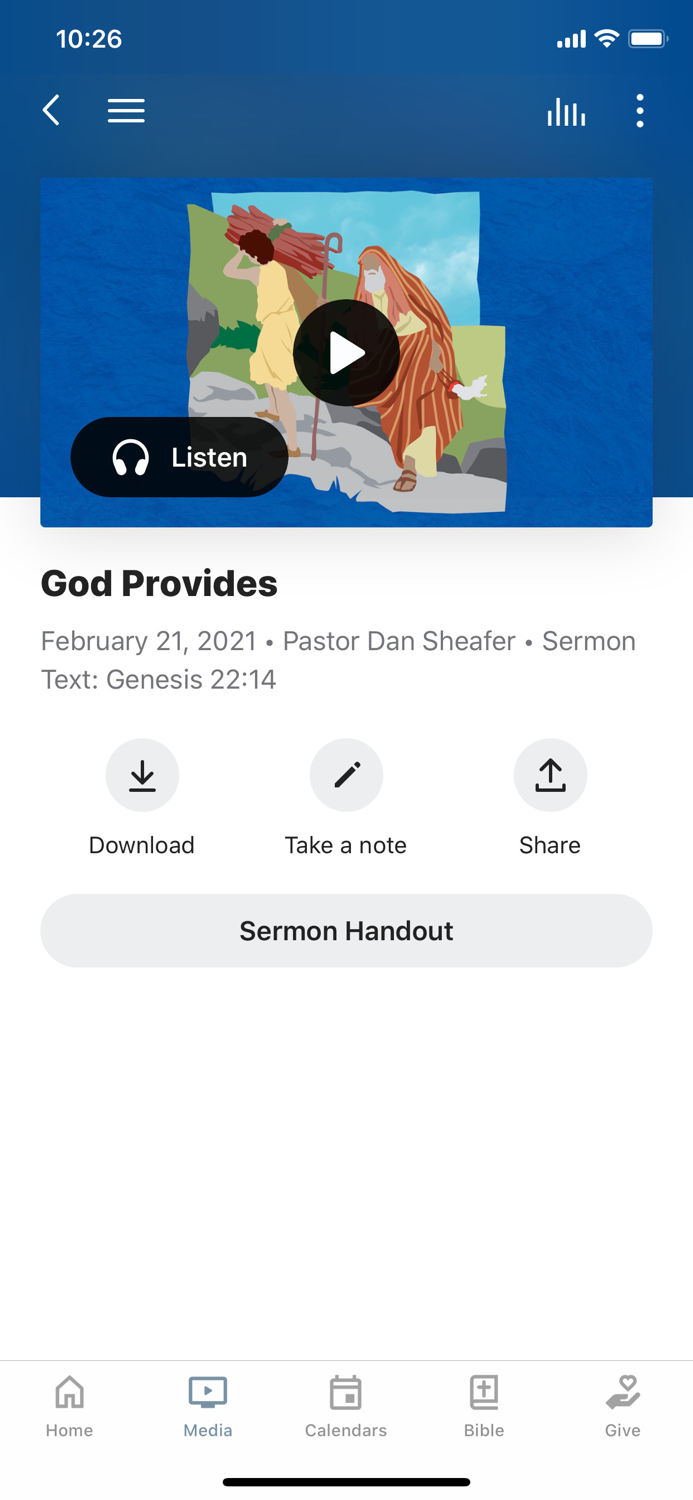Open the hamburger menu
The height and width of the screenshot is (1500, 693).
(126, 110)
